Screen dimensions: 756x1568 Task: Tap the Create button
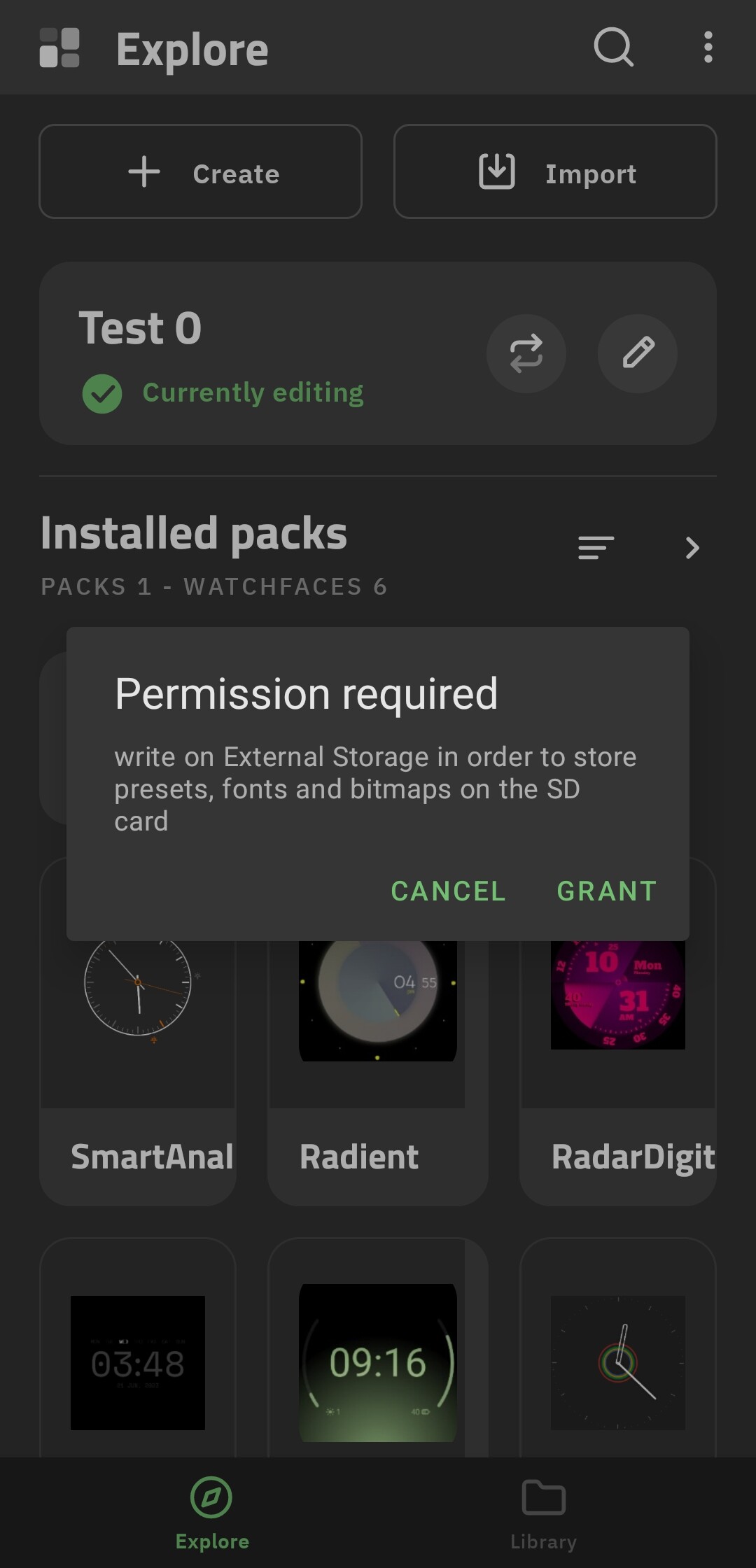pyautogui.click(x=200, y=171)
